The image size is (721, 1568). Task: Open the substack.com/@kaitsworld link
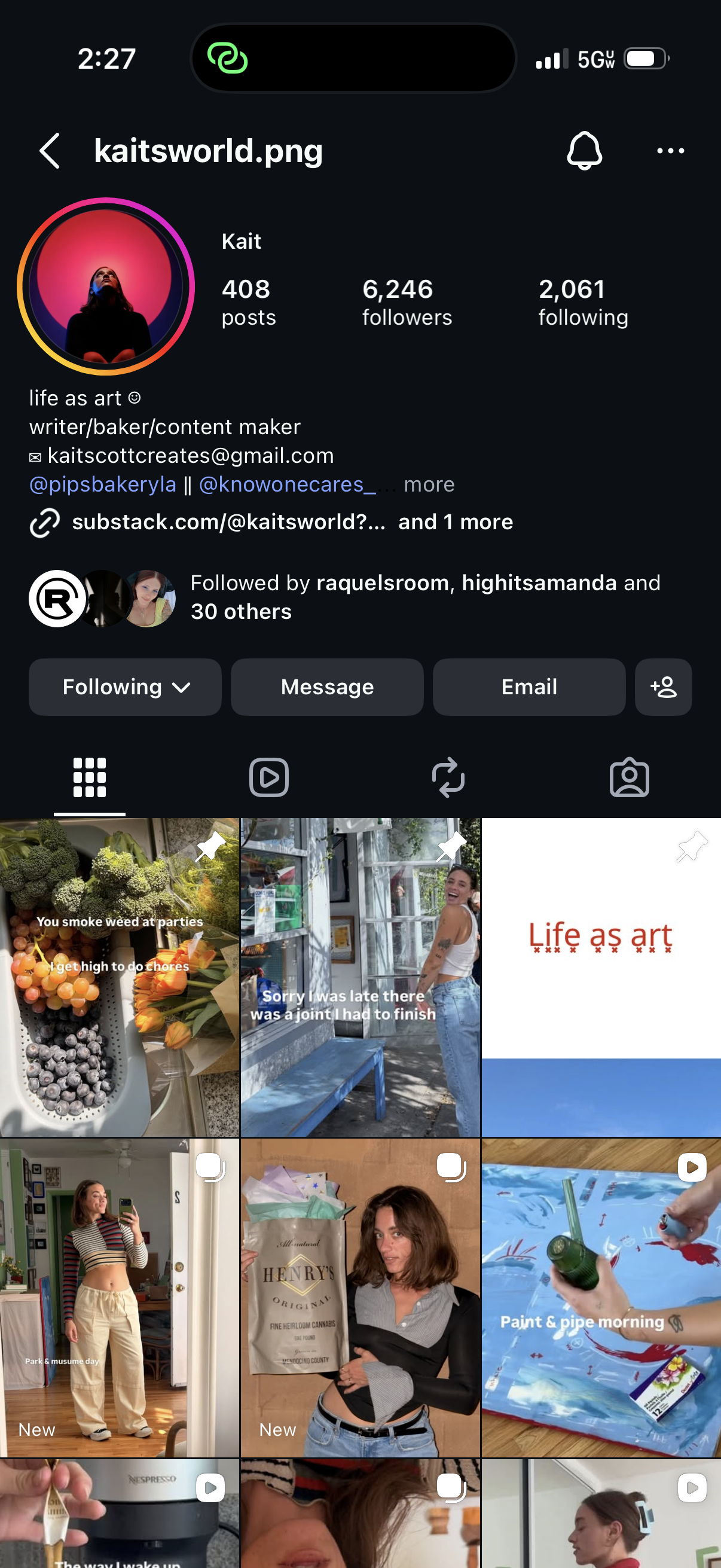tap(229, 522)
